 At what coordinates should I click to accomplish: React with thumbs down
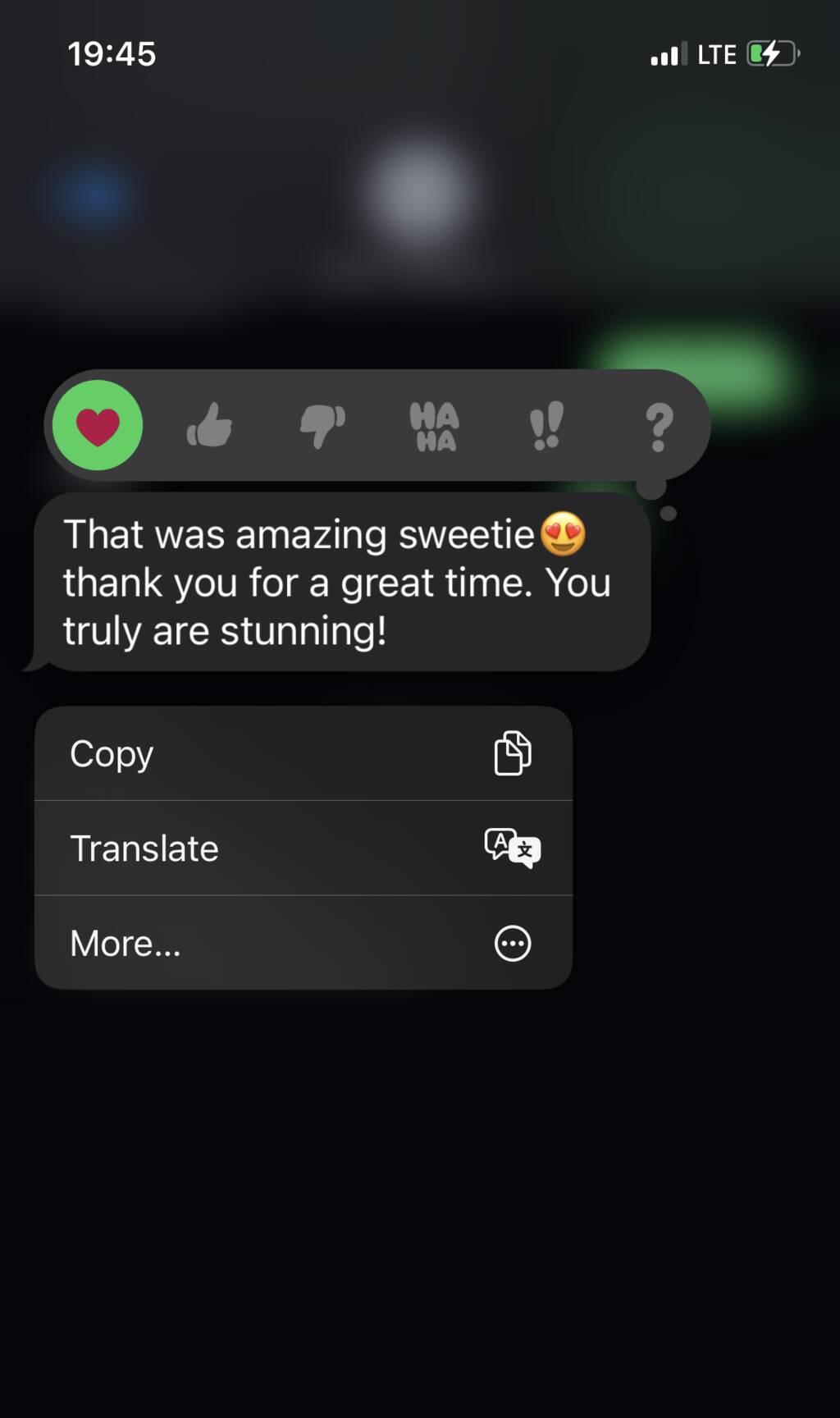tap(322, 426)
